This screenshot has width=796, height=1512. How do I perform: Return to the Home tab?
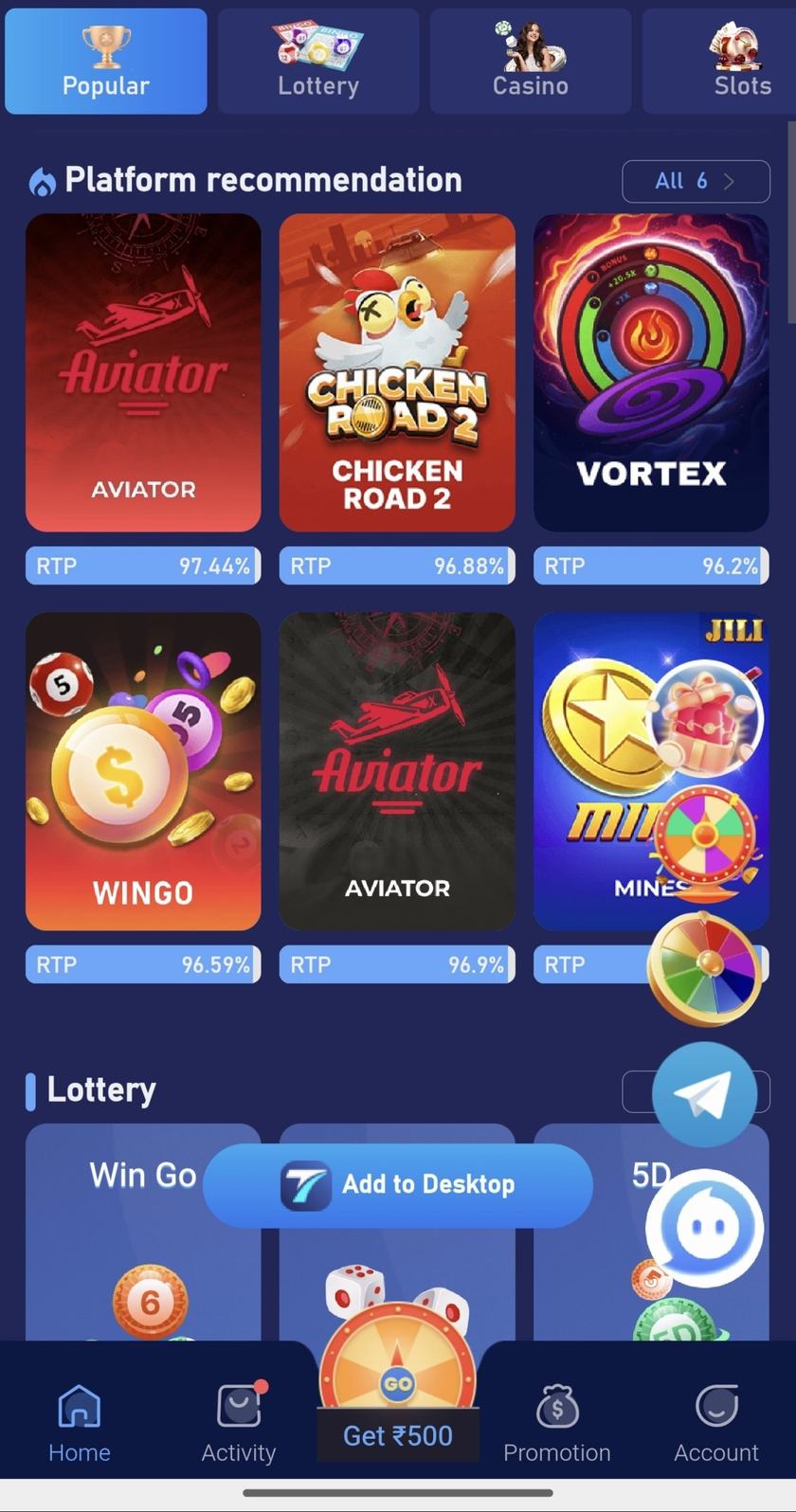80,1422
